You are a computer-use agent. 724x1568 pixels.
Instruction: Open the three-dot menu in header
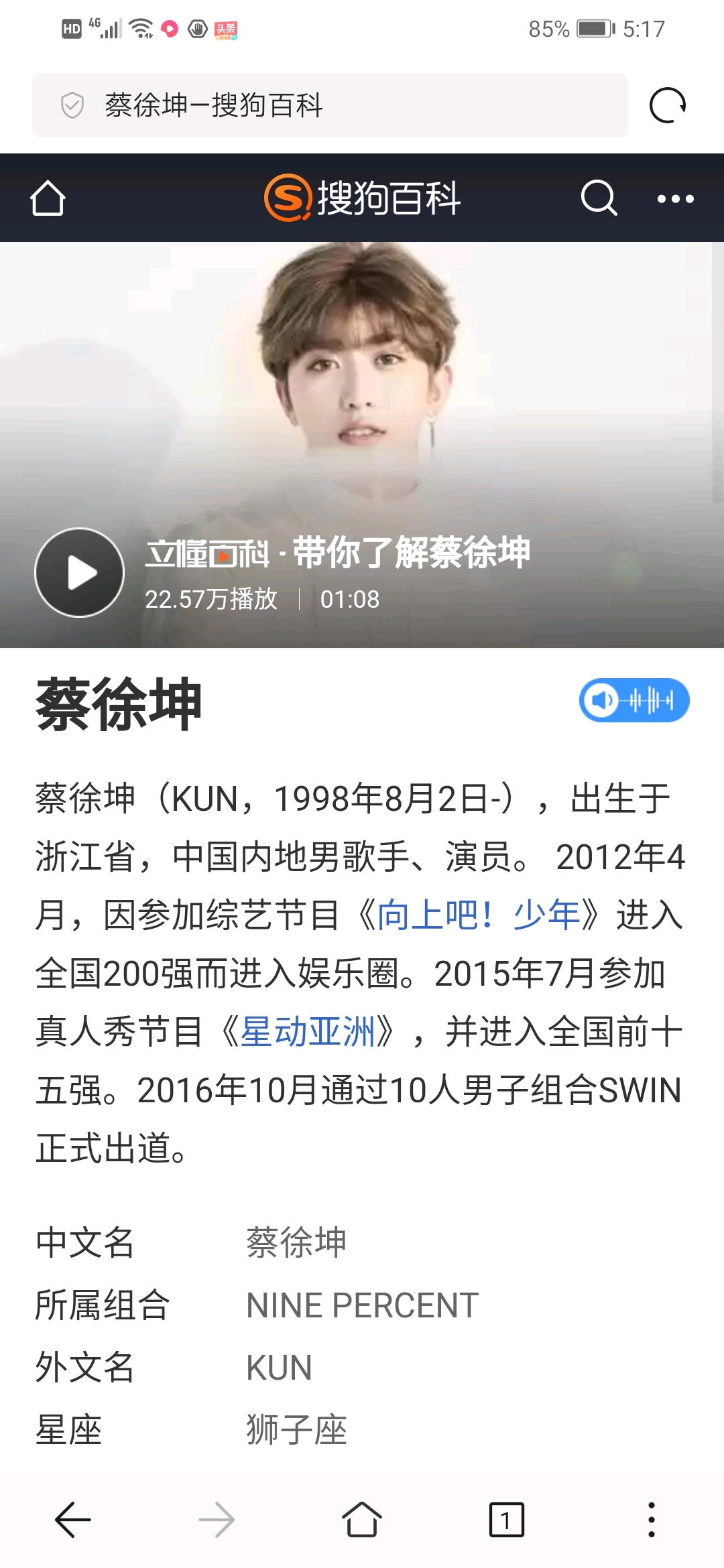(675, 198)
